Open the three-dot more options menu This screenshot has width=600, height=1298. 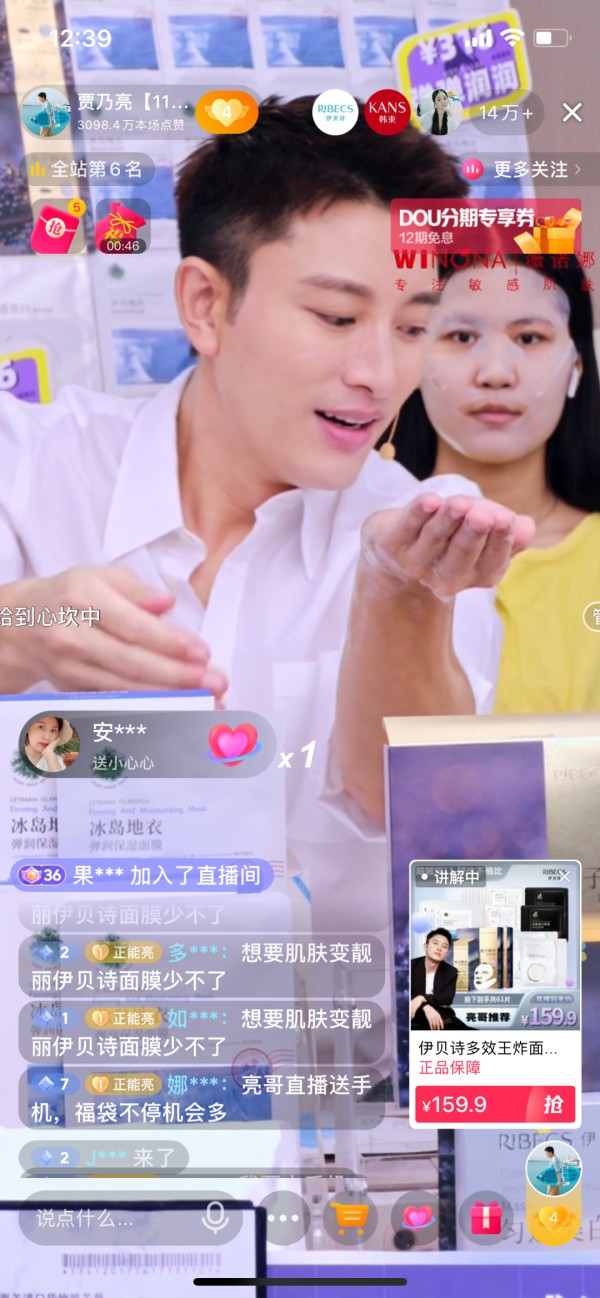coord(284,1218)
